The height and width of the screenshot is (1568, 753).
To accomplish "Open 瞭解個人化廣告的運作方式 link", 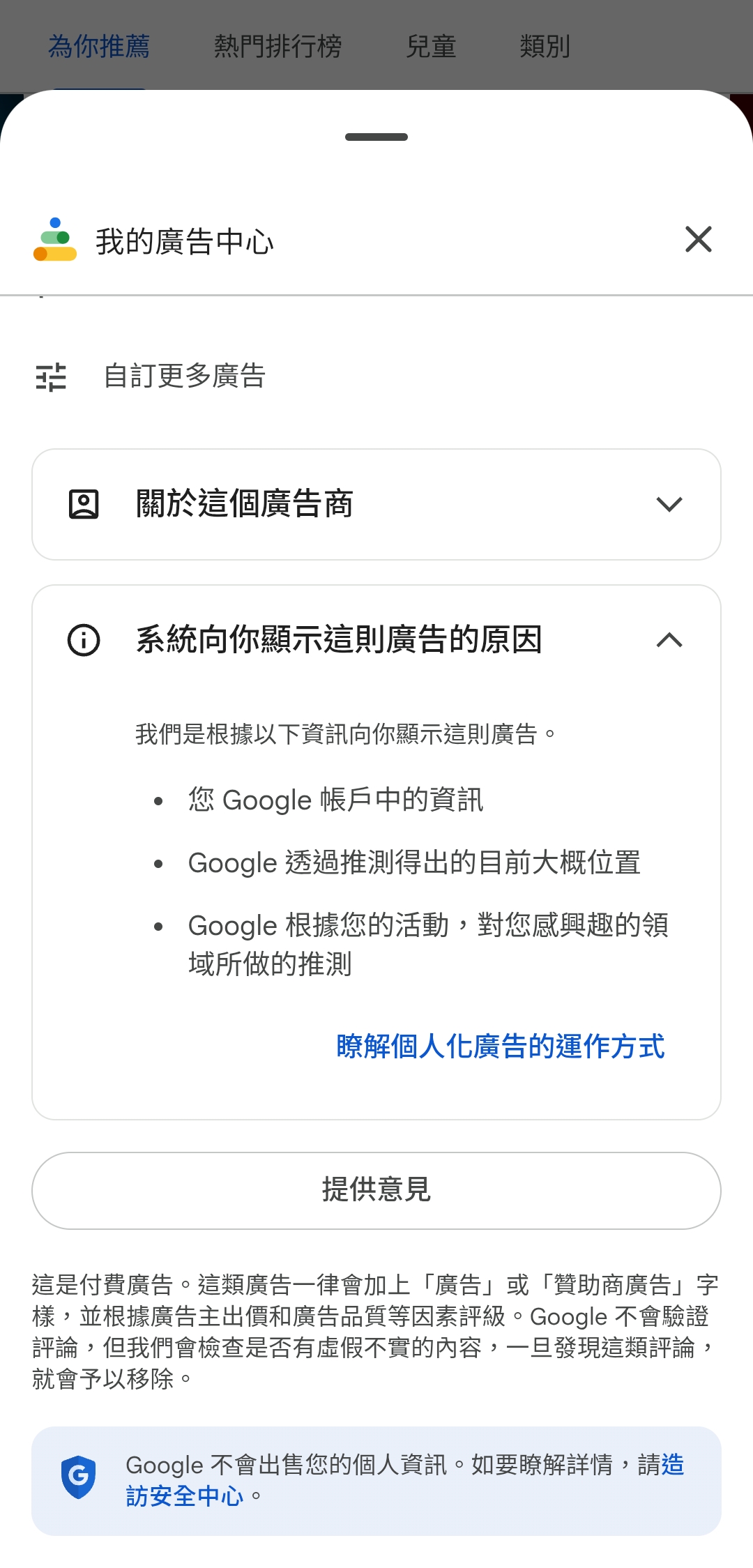I will [500, 1046].
